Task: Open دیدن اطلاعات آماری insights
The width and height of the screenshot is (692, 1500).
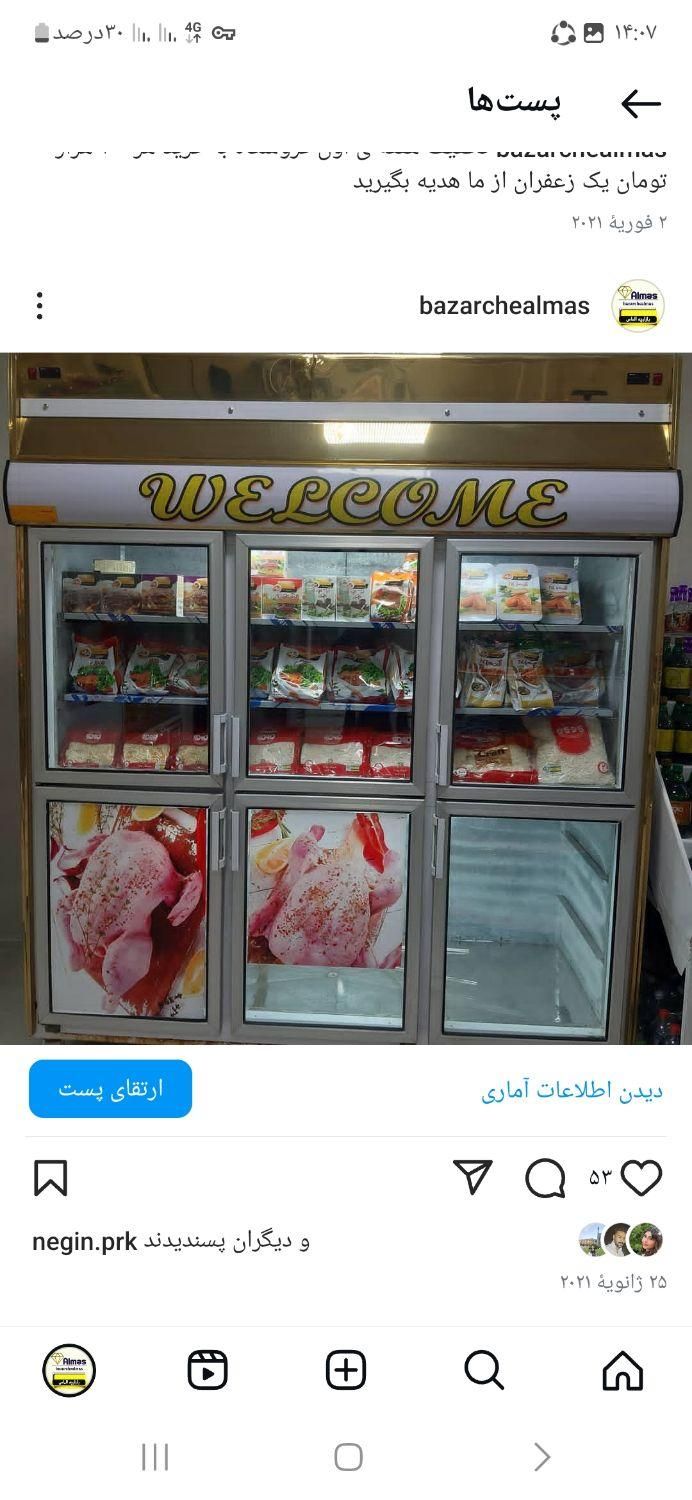Action: click(572, 1090)
